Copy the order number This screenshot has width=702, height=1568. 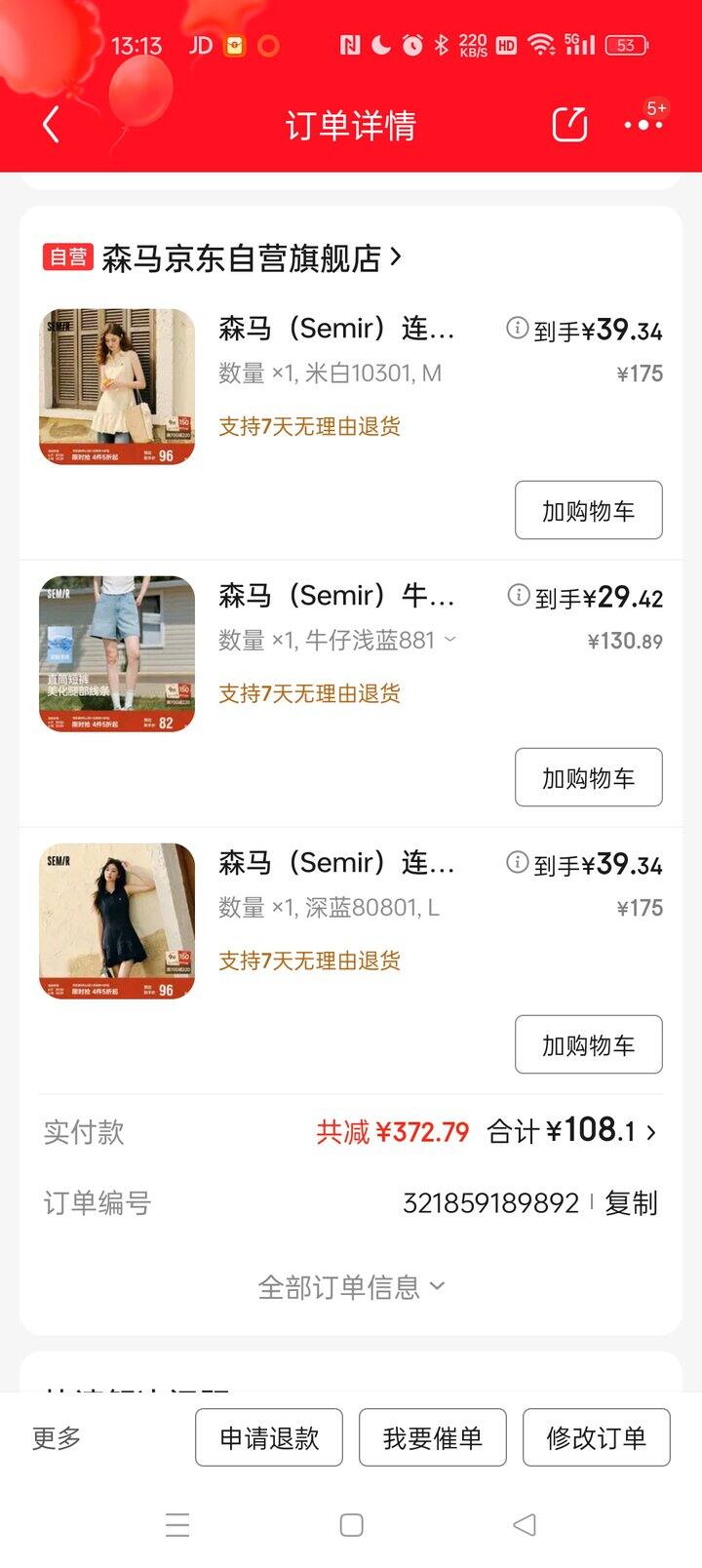click(631, 1203)
